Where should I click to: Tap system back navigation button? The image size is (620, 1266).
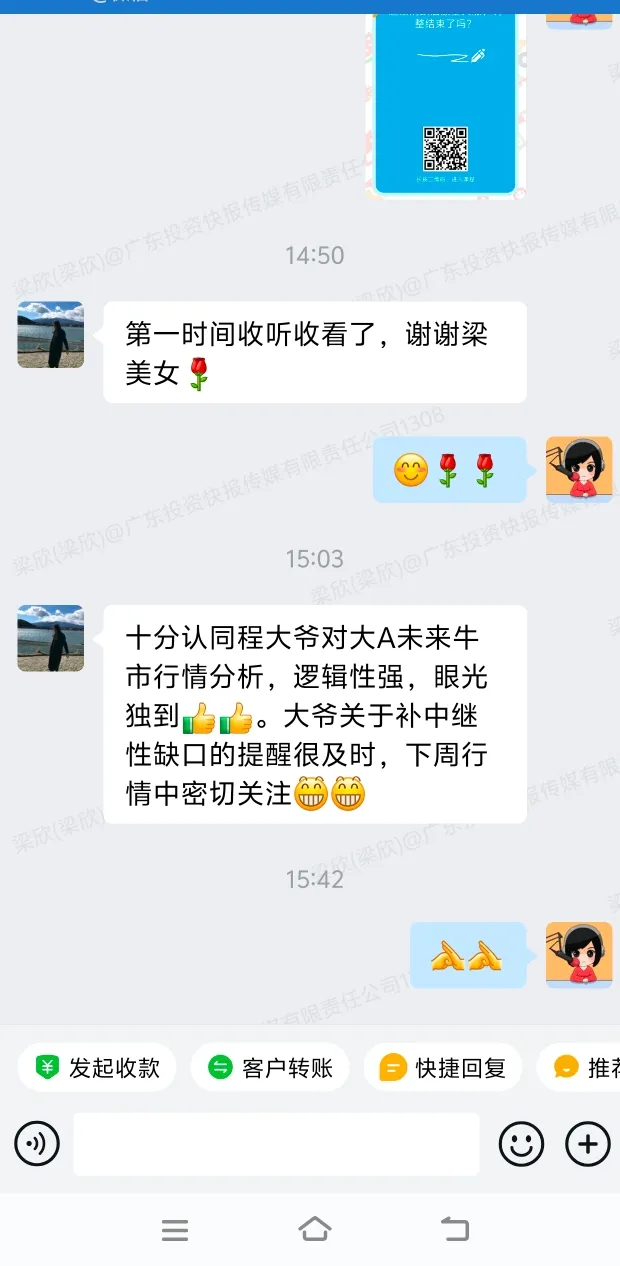click(455, 1229)
